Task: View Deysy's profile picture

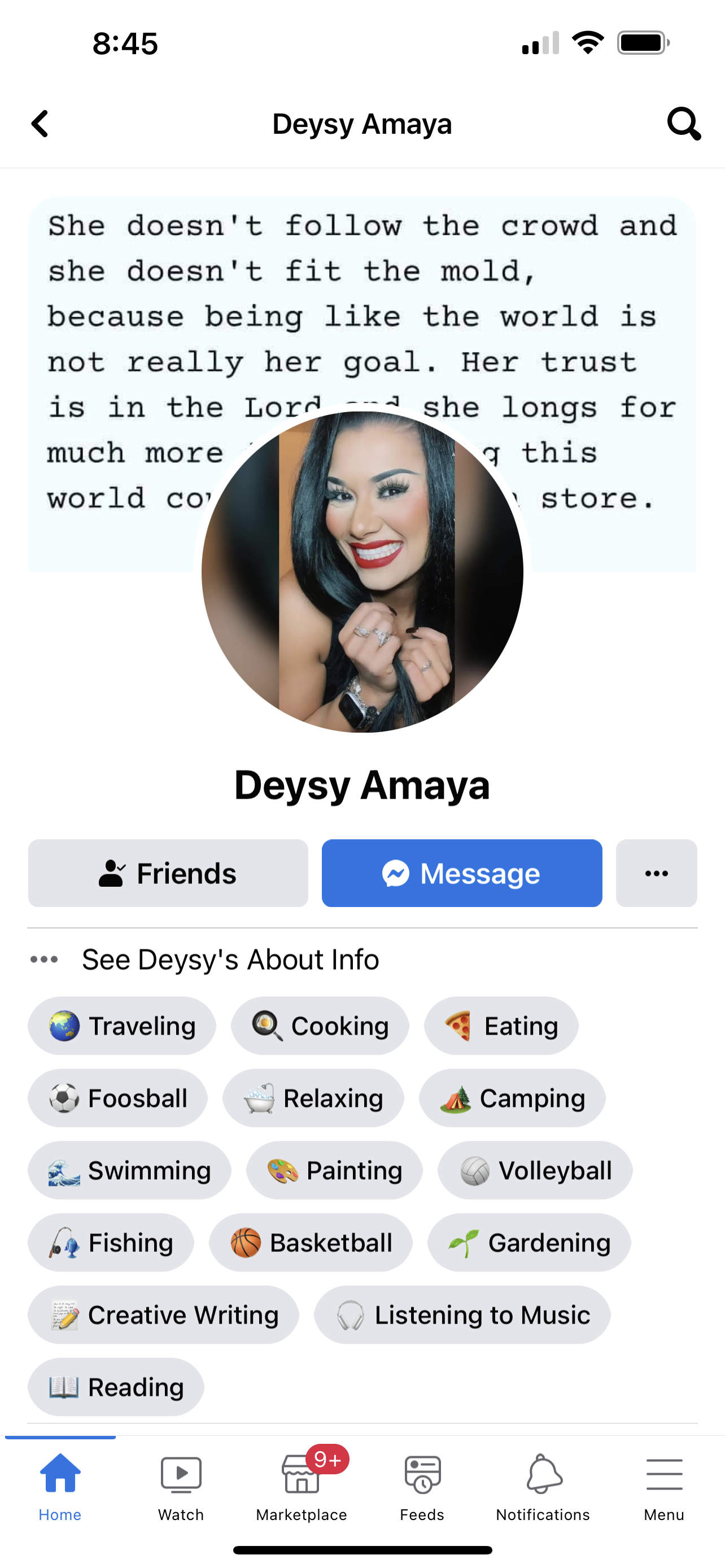Action: coord(362,572)
